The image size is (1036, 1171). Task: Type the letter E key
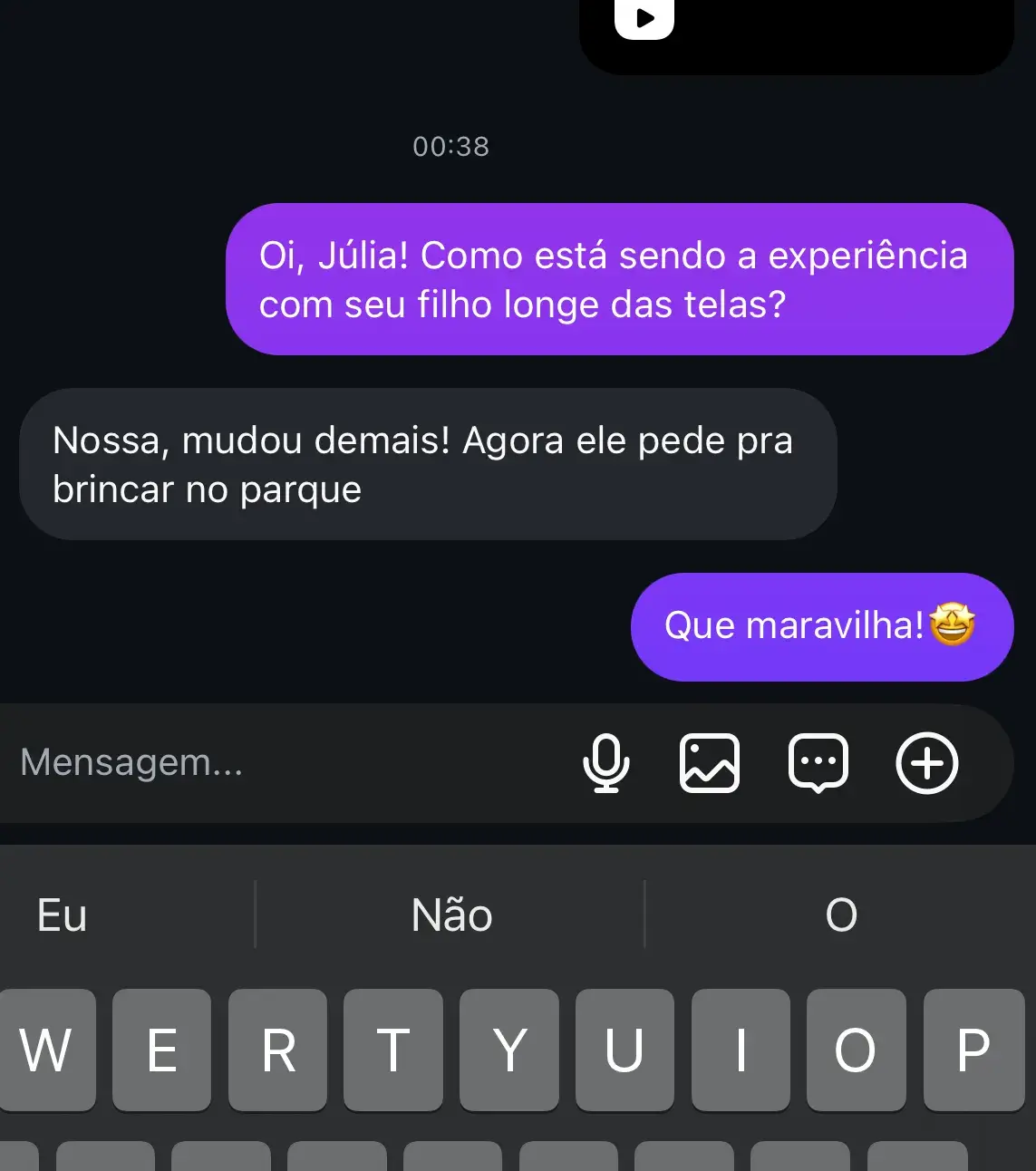161,1050
